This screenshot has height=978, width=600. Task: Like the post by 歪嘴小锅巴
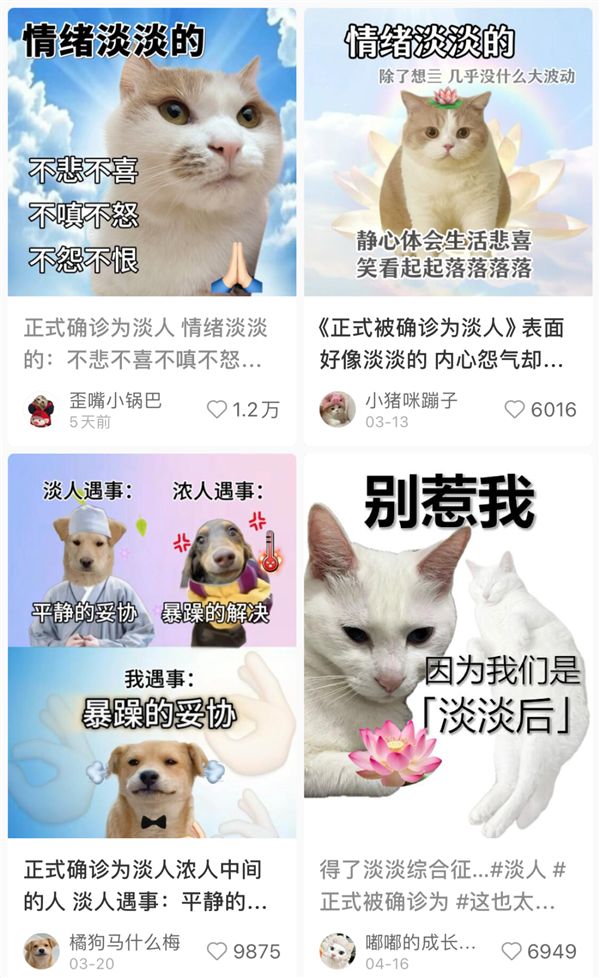[217, 409]
